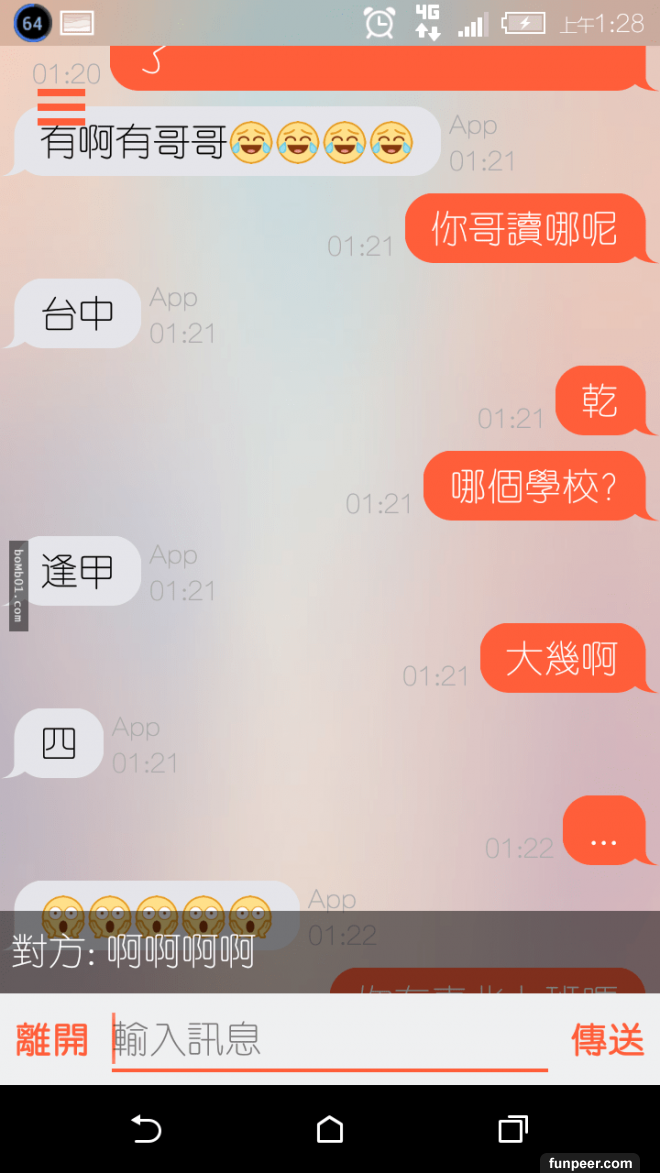Go back with system back button
The height and width of the screenshot is (1173, 660).
pyautogui.click(x=146, y=1130)
